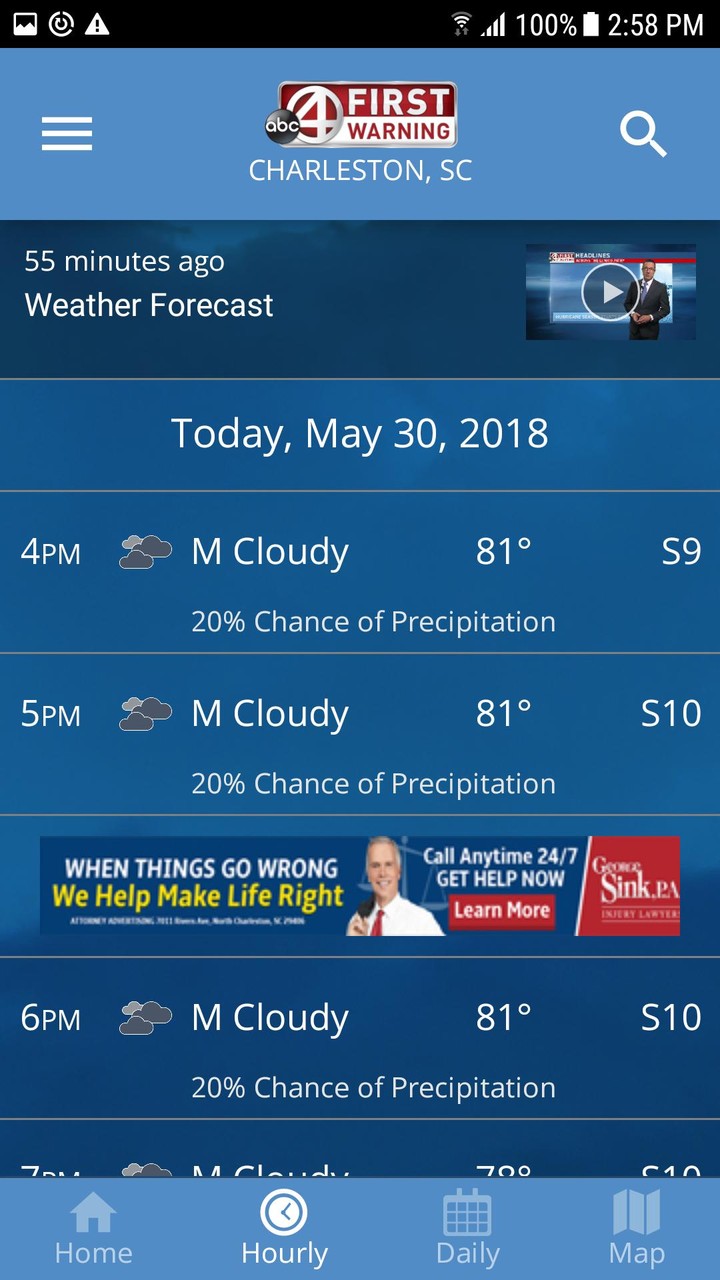The height and width of the screenshot is (1280, 720).
Task: Tap the cloudy weather icon for 6PM
Action: (x=146, y=1017)
